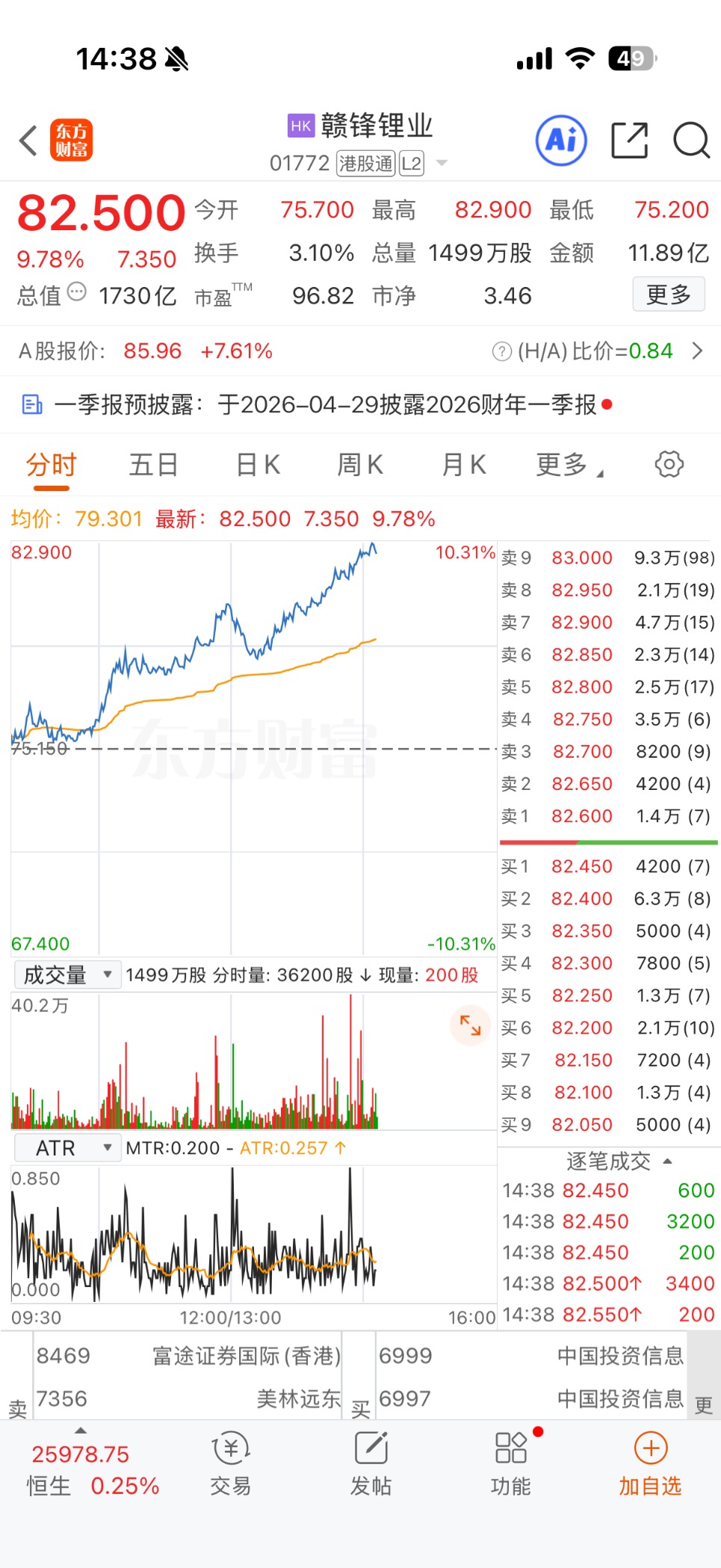Viewport: 721px width, 1568px height.
Task: Open the search magnifier
Action: [x=691, y=140]
